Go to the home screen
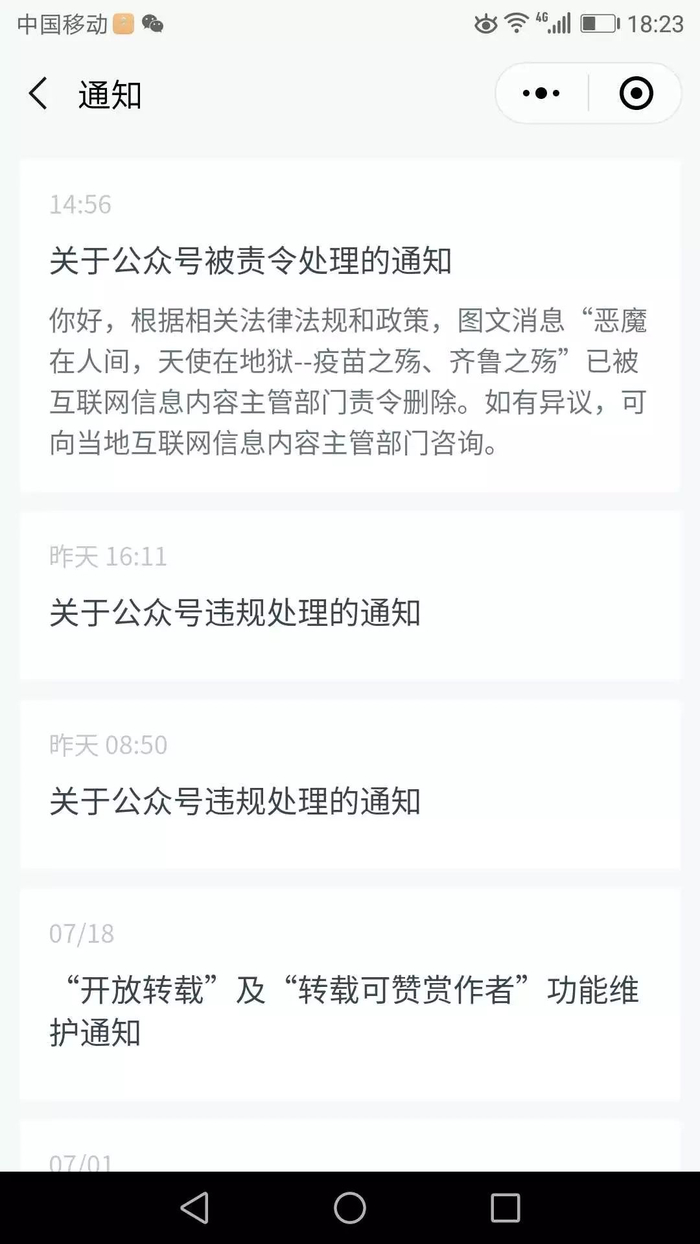This screenshot has height=1244, width=700. tap(350, 1208)
